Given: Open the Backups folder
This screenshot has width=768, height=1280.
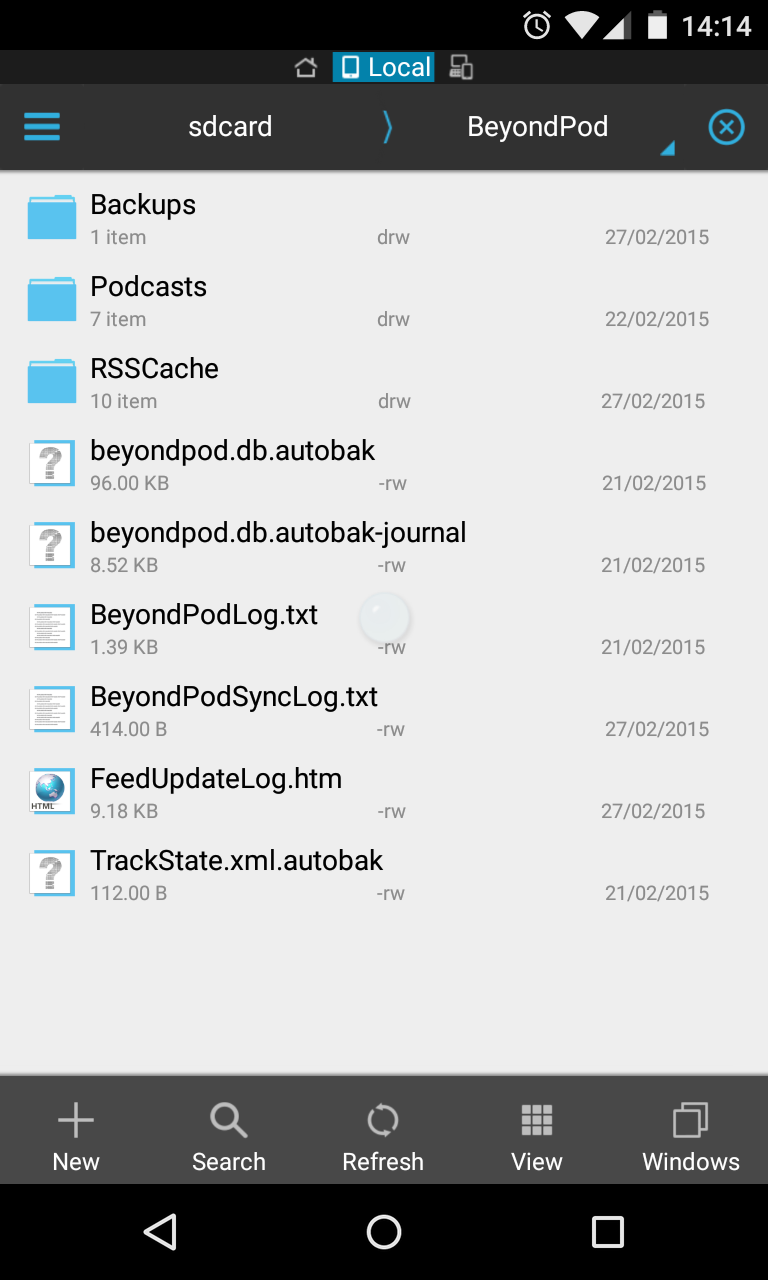Looking at the screenshot, I should coord(143,218).
